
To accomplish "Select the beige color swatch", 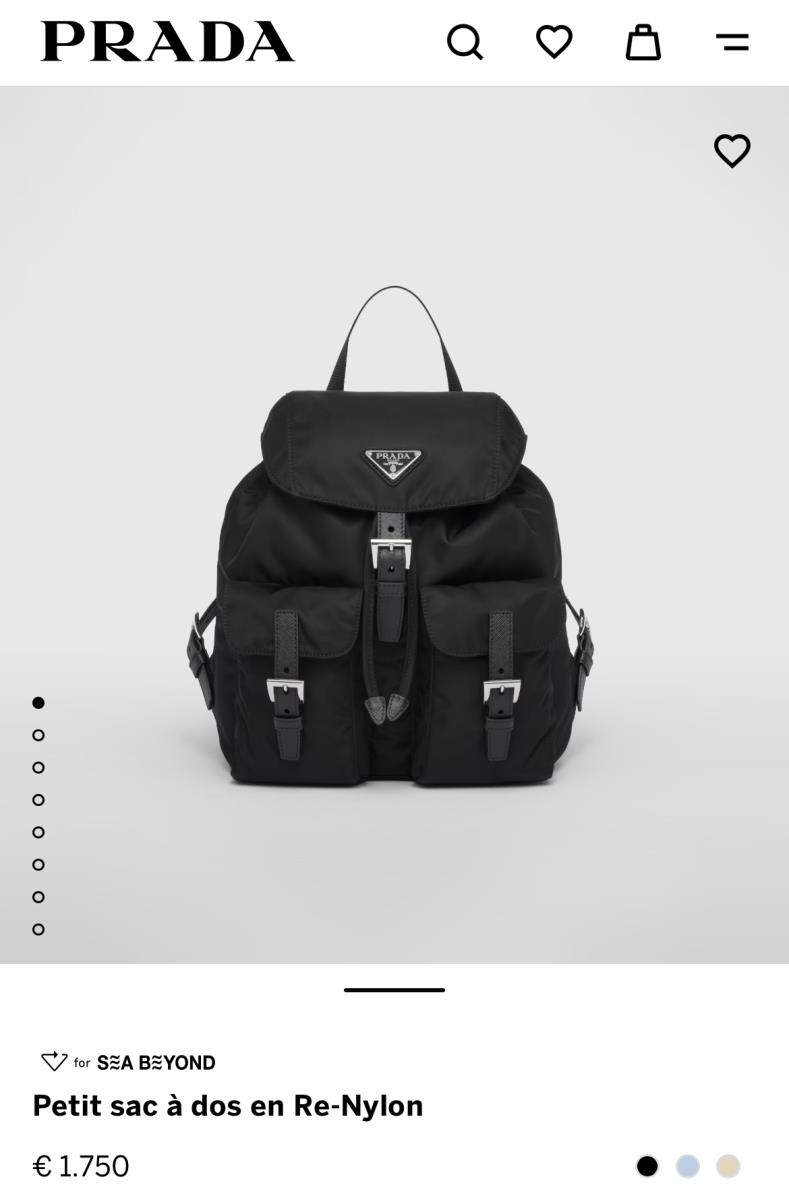I will coord(728,1166).
